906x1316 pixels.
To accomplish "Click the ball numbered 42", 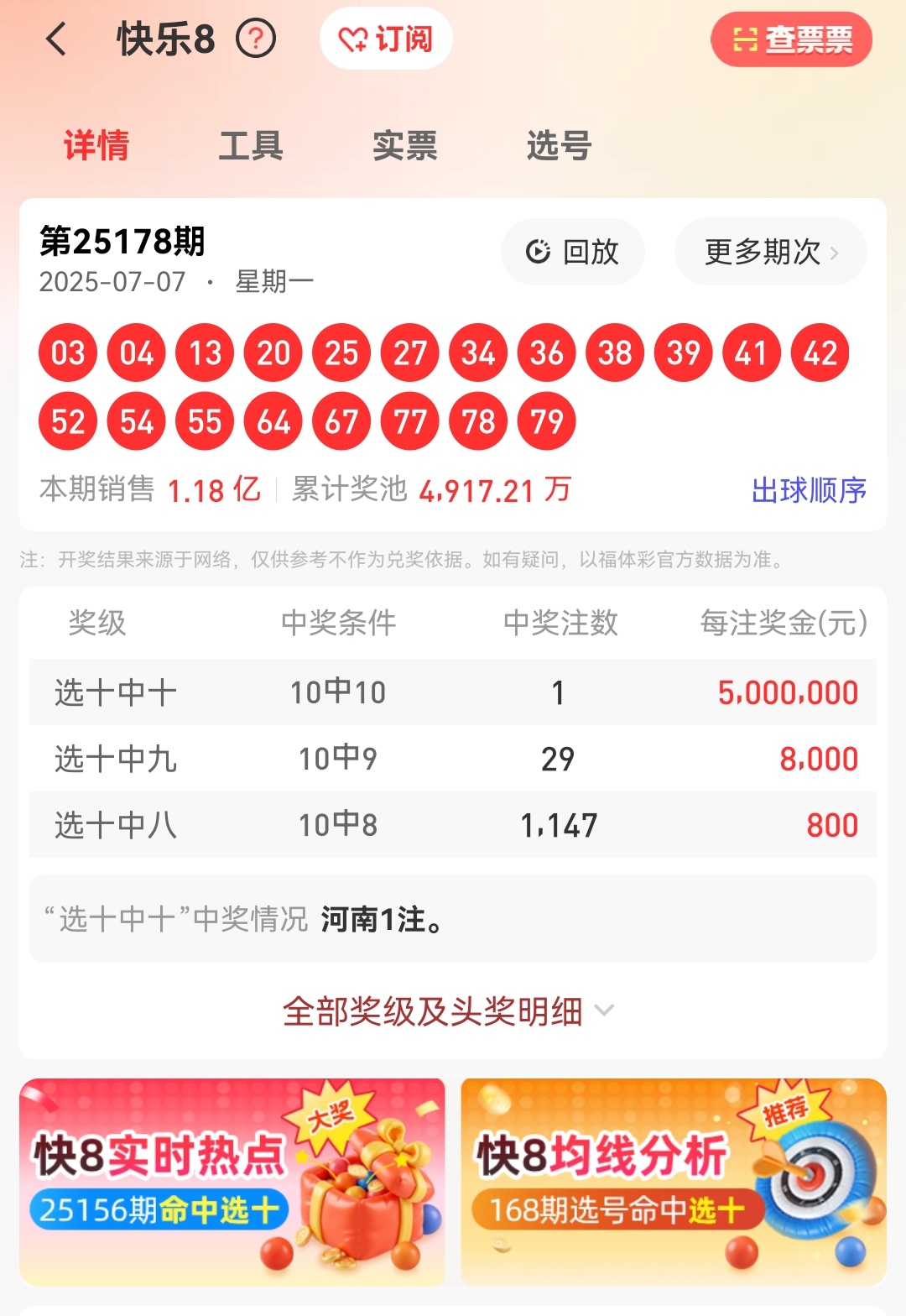I will coord(819,352).
